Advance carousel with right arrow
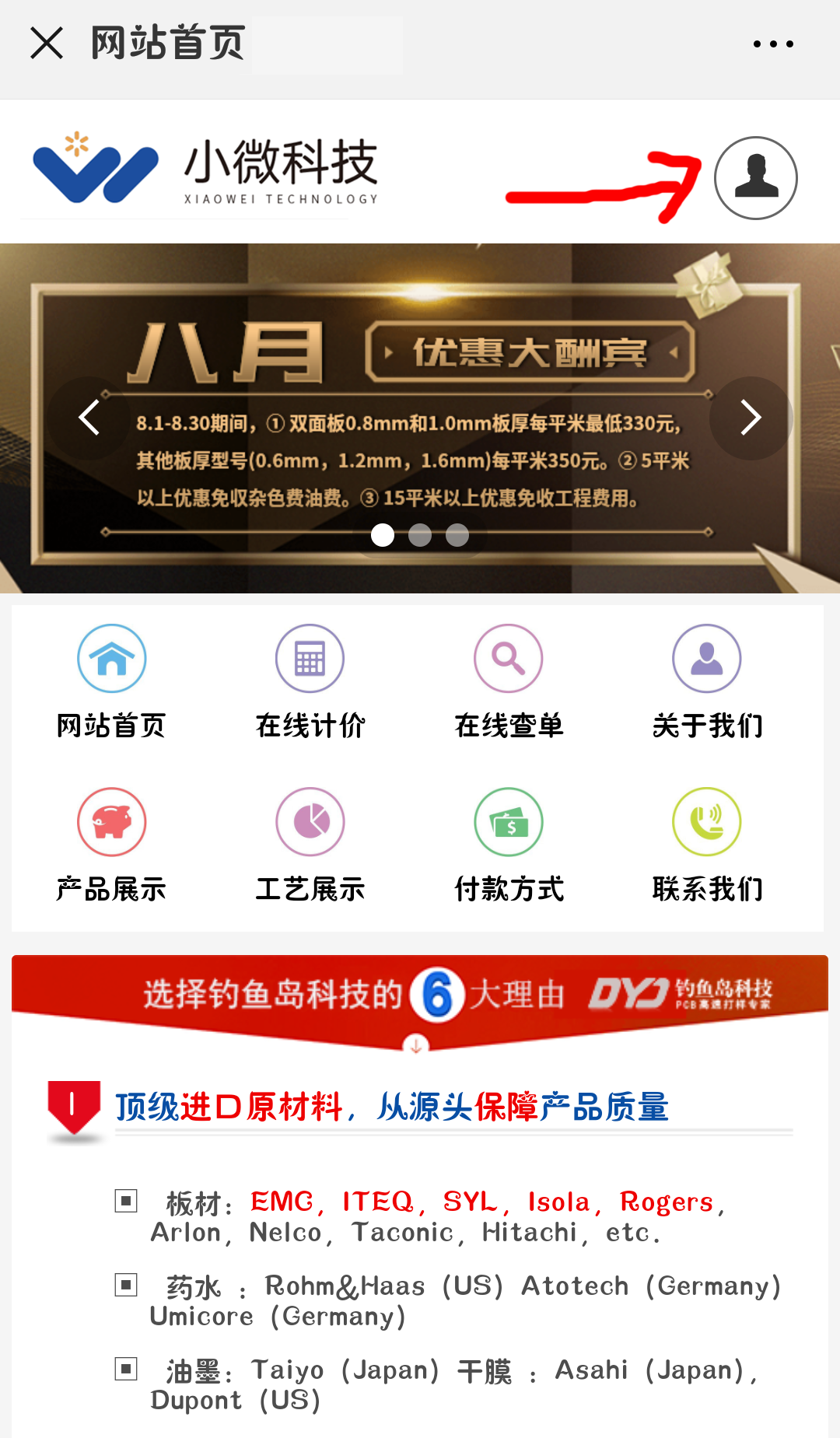840x1438 pixels. [750, 418]
